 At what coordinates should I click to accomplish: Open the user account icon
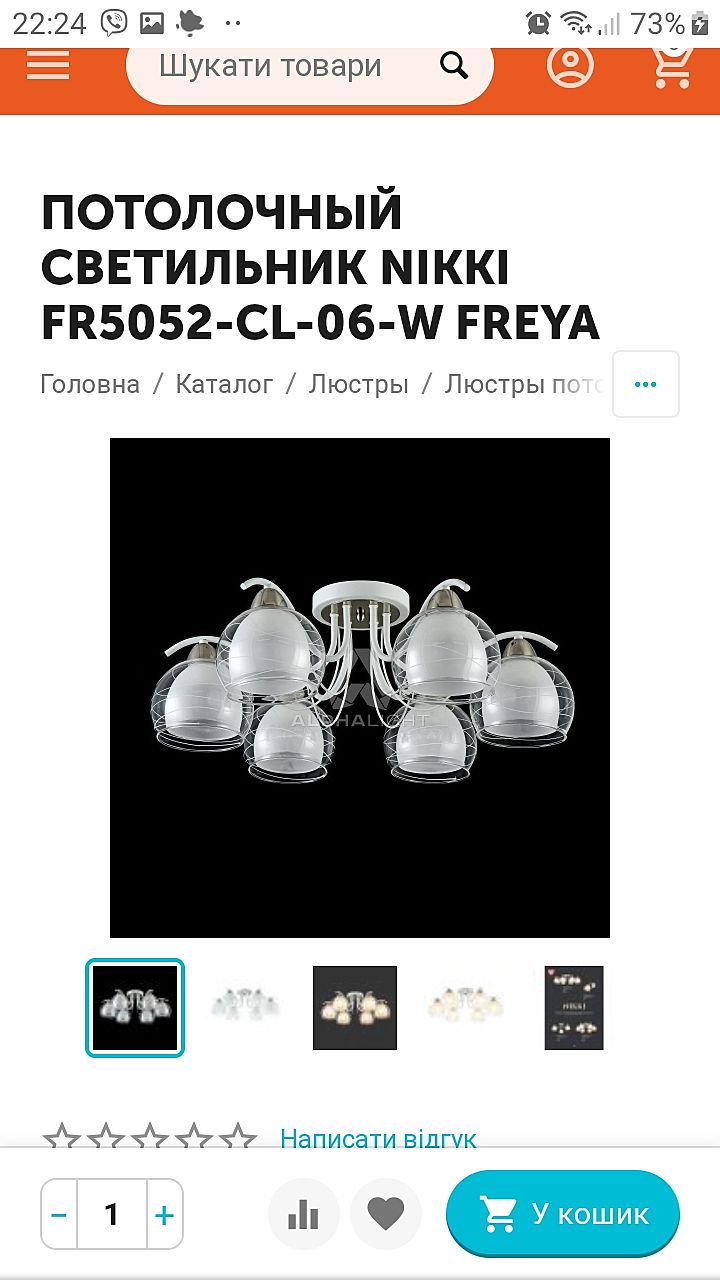pos(570,65)
